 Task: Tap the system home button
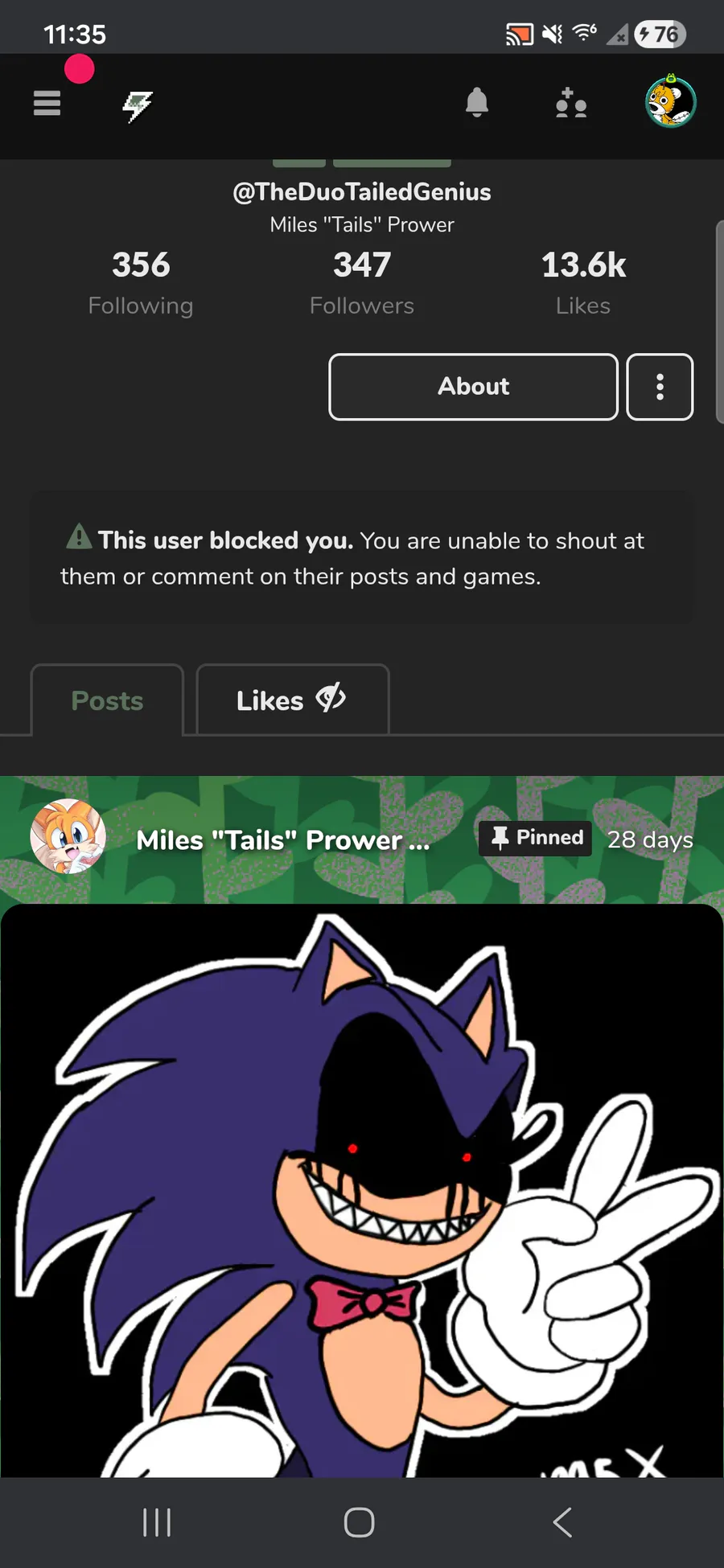tap(359, 1522)
